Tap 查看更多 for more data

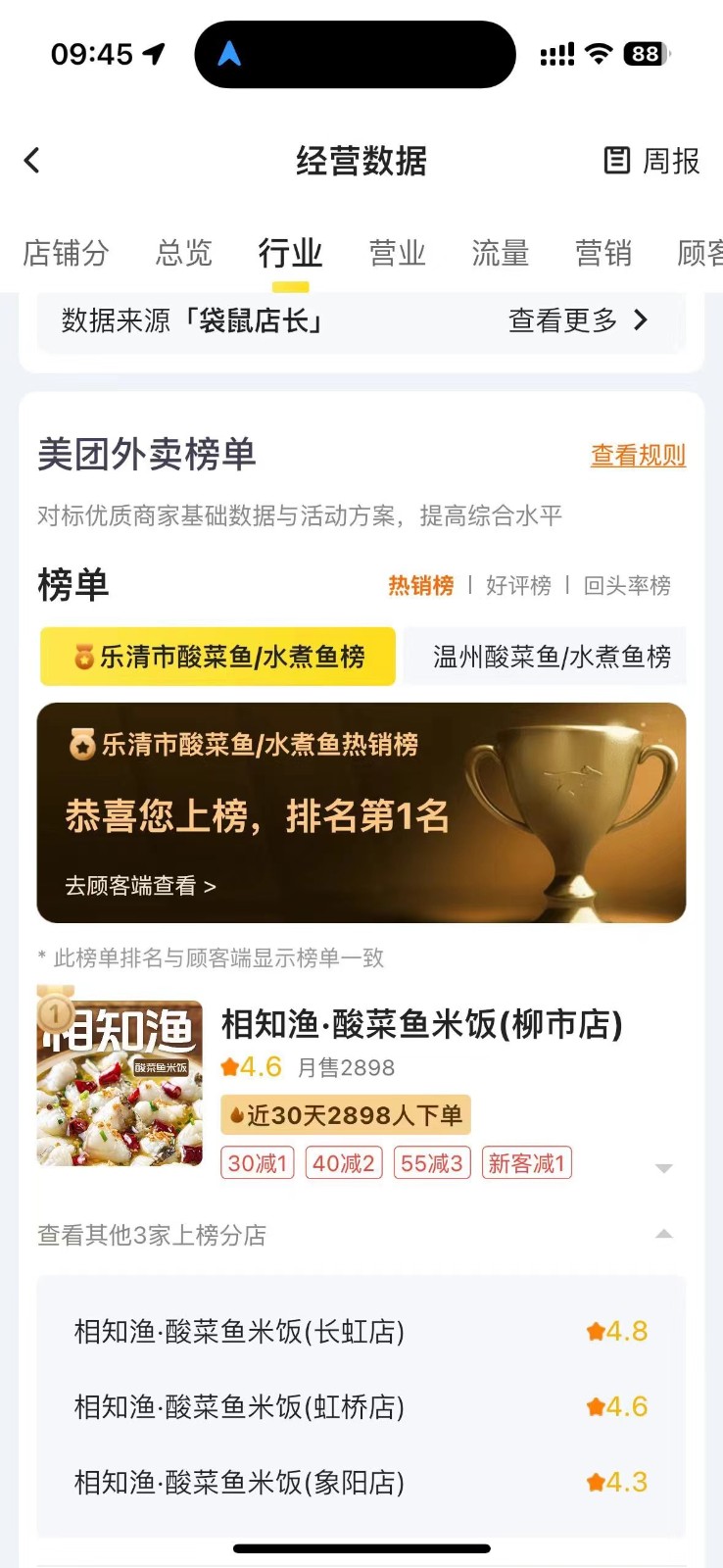click(578, 320)
